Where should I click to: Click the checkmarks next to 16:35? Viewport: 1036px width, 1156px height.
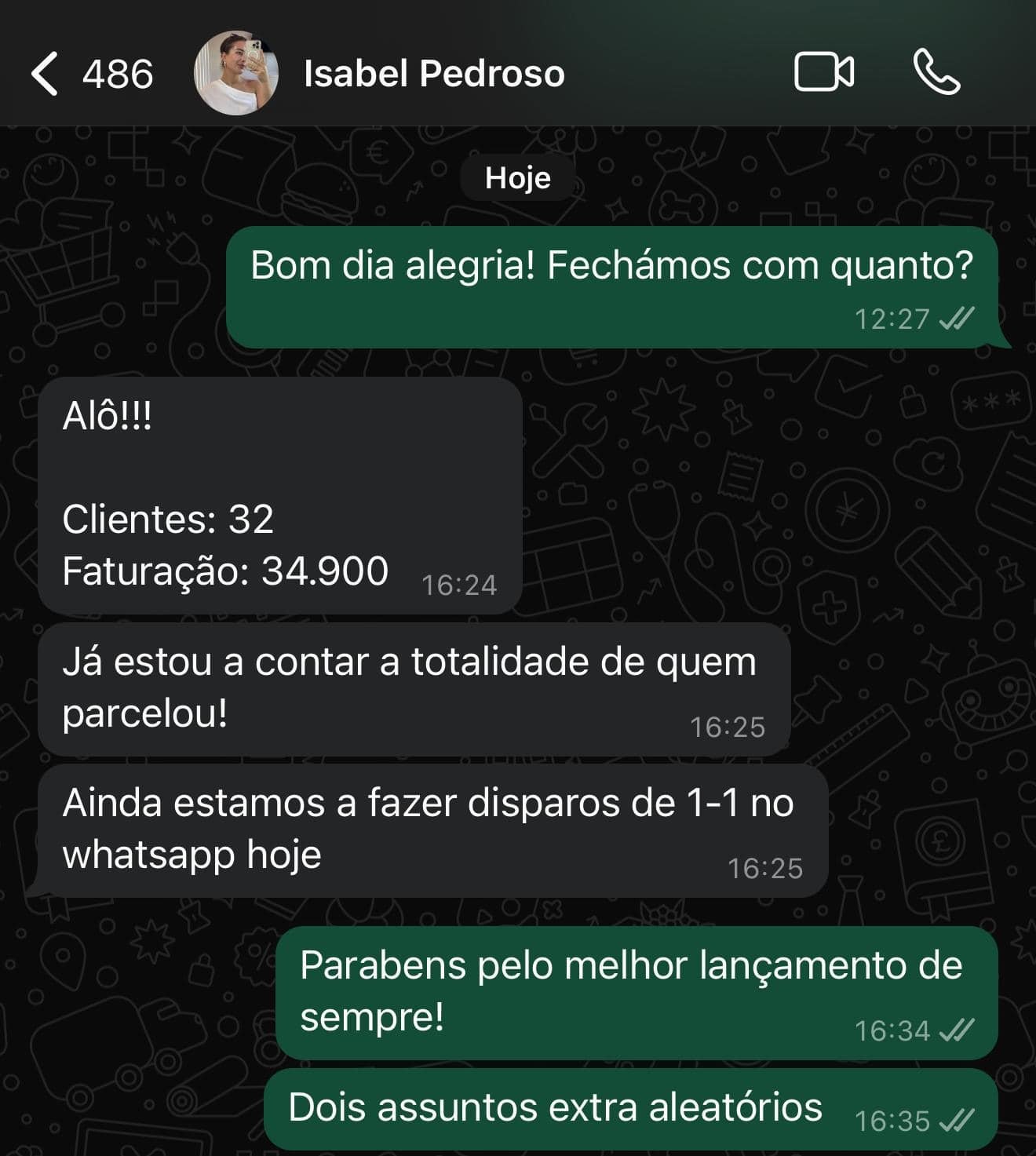tap(958, 1119)
